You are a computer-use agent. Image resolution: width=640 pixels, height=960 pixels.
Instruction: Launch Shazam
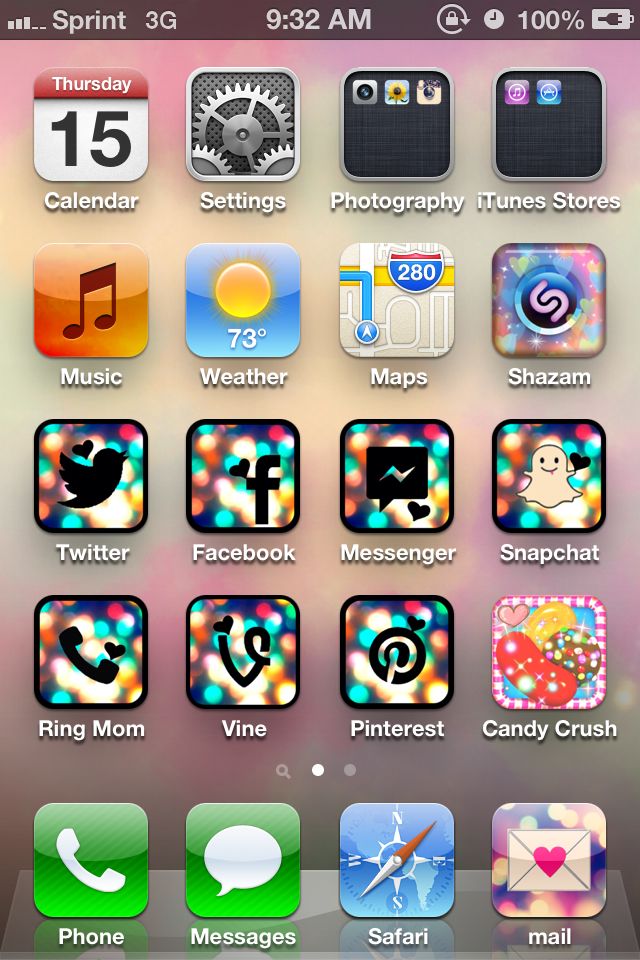(x=549, y=301)
